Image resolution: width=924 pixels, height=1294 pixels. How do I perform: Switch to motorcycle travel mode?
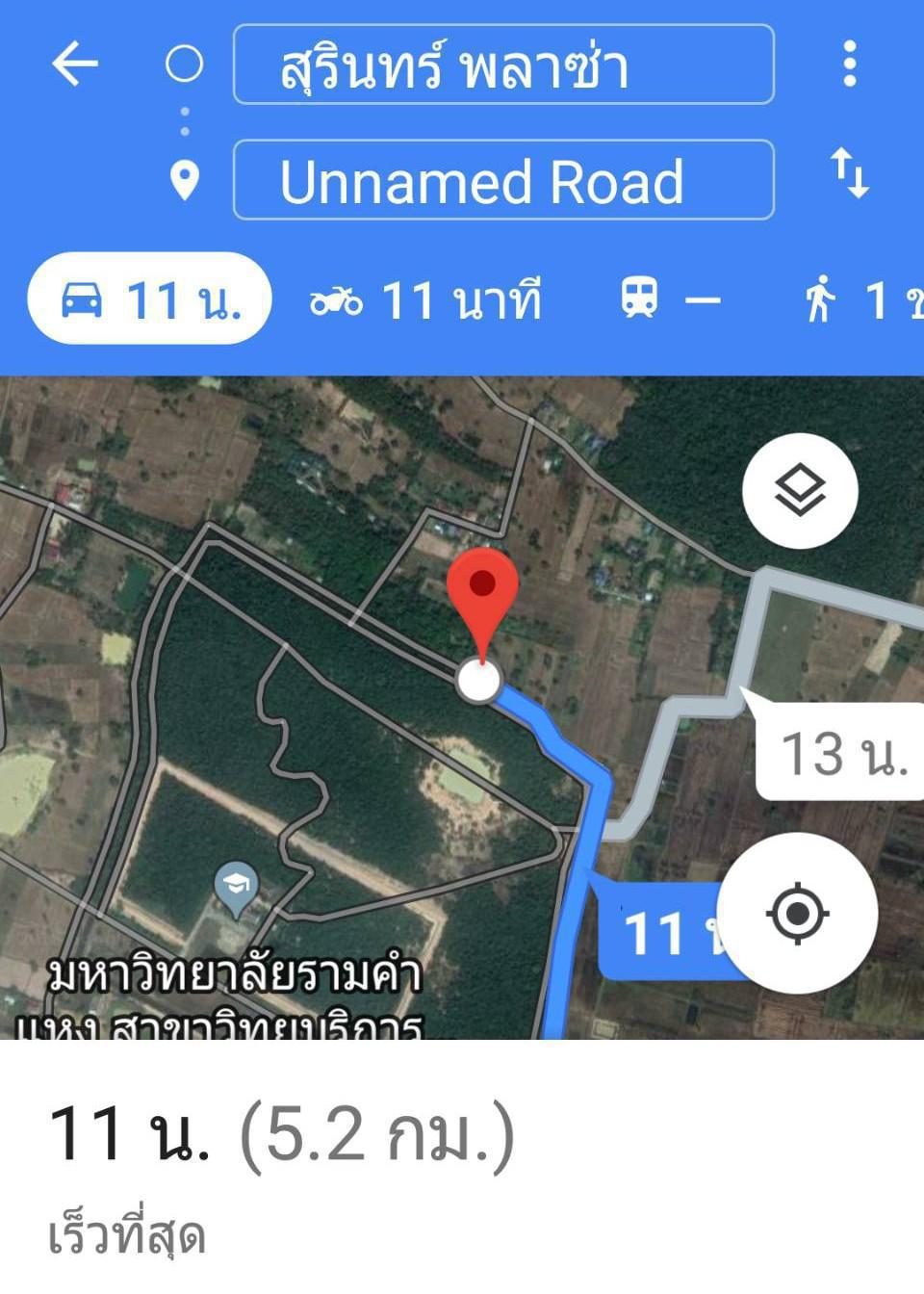tap(425, 300)
